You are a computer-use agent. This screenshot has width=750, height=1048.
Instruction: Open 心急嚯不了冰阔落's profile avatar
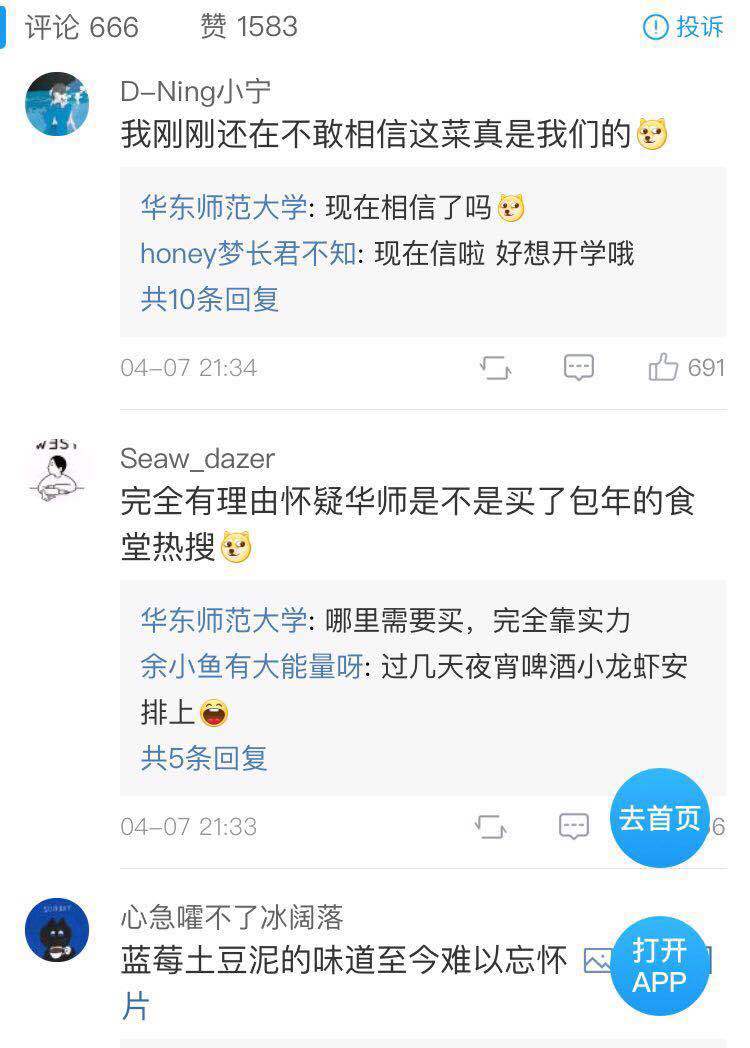click(57, 930)
